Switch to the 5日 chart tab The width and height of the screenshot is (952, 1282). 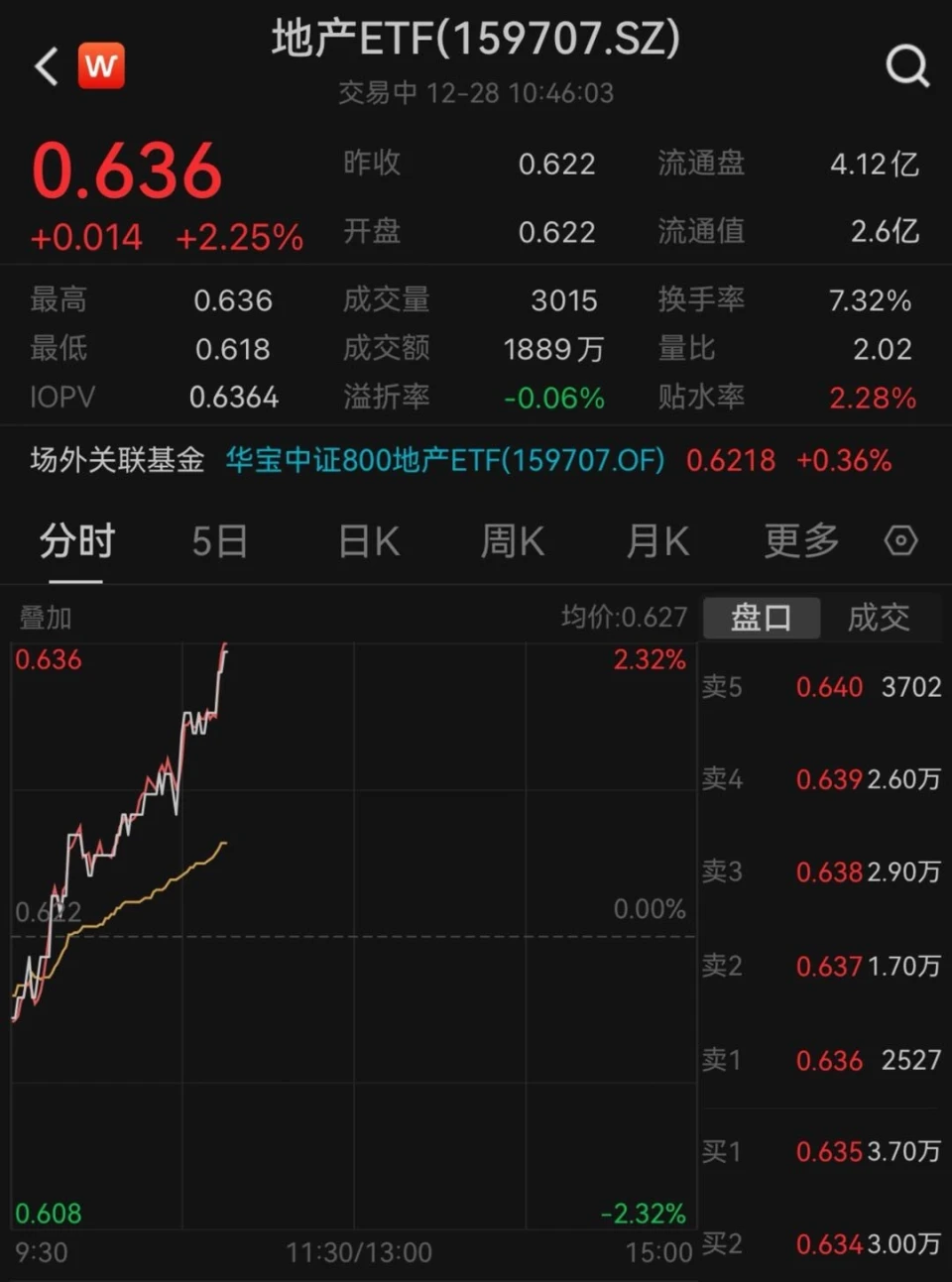pyautogui.click(x=219, y=541)
